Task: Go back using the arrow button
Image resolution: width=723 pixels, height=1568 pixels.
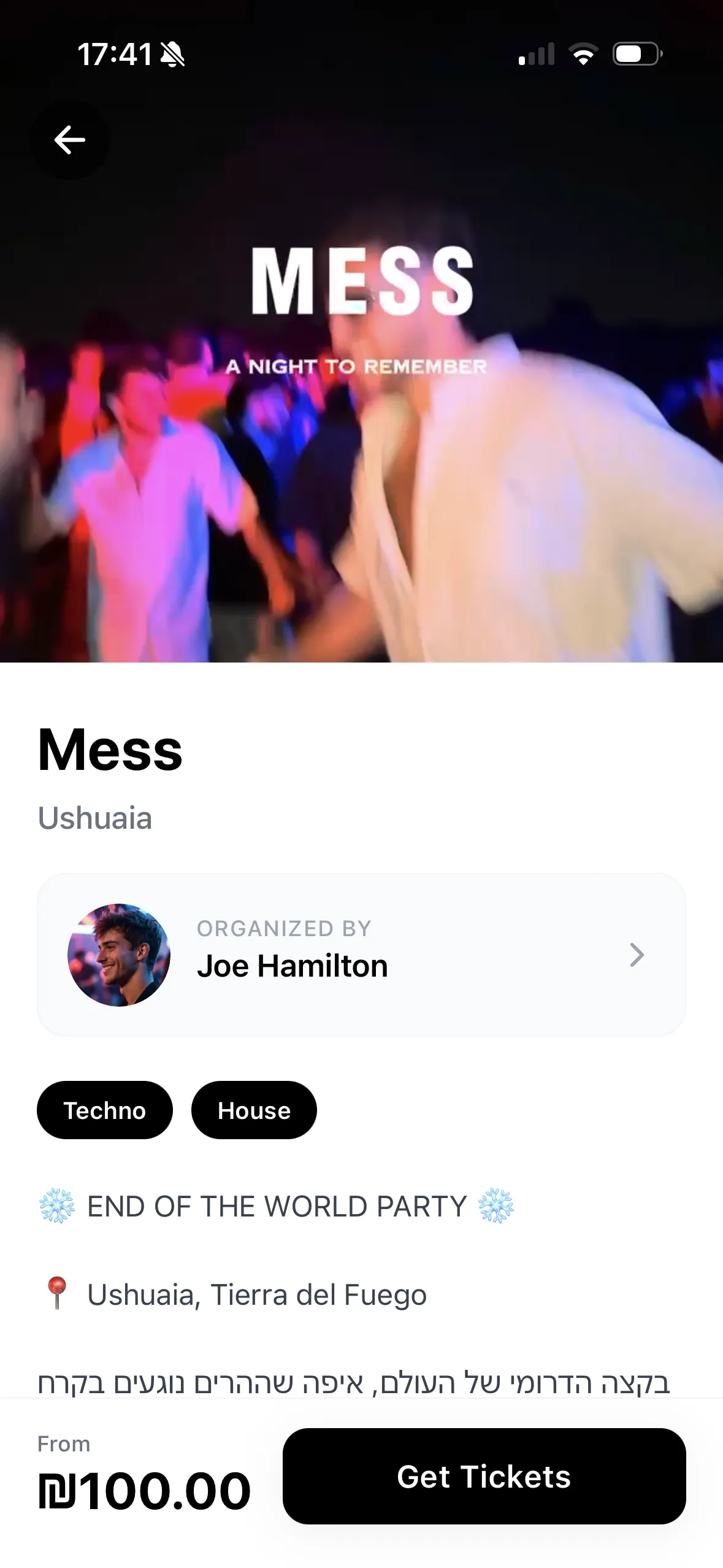Action: click(69, 140)
